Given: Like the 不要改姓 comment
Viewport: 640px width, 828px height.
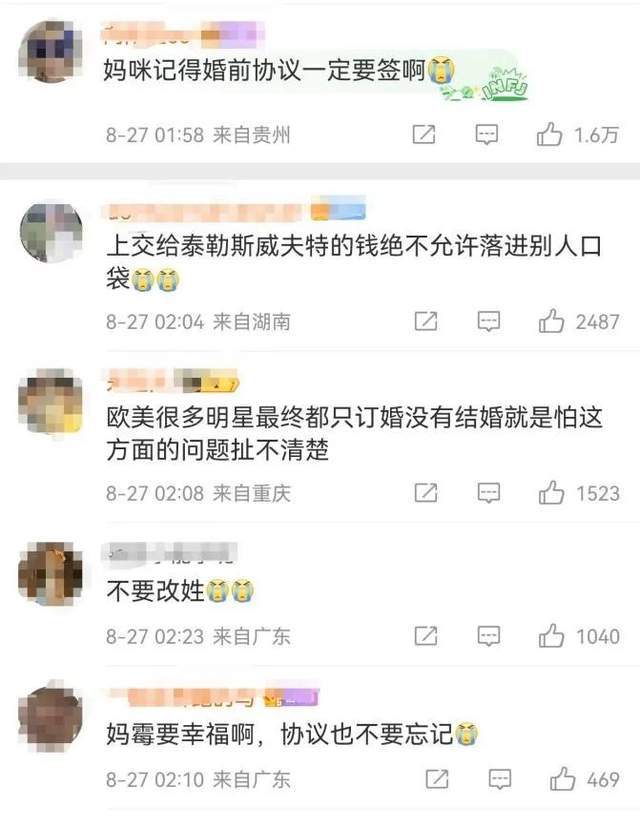Looking at the screenshot, I should [552, 636].
